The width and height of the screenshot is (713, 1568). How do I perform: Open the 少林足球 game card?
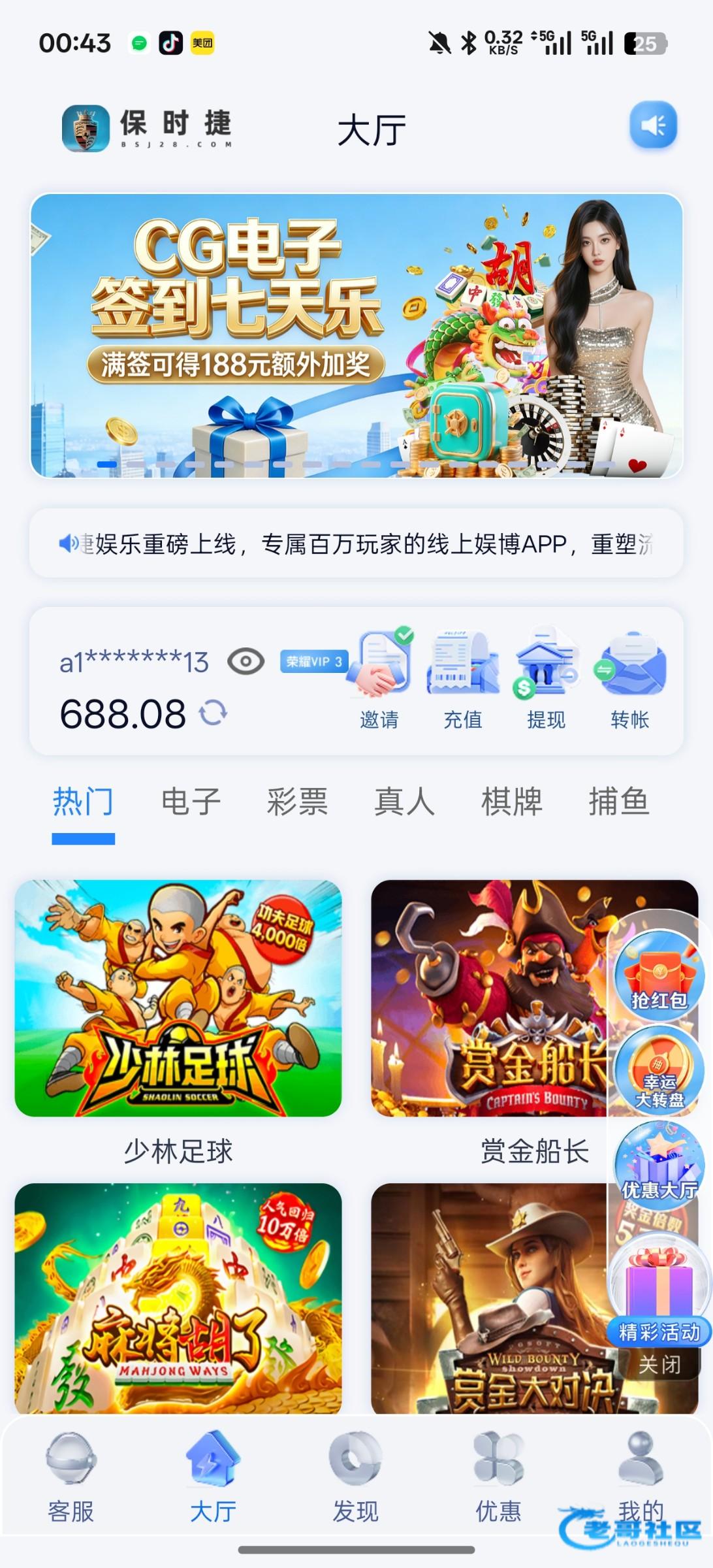(178, 998)
